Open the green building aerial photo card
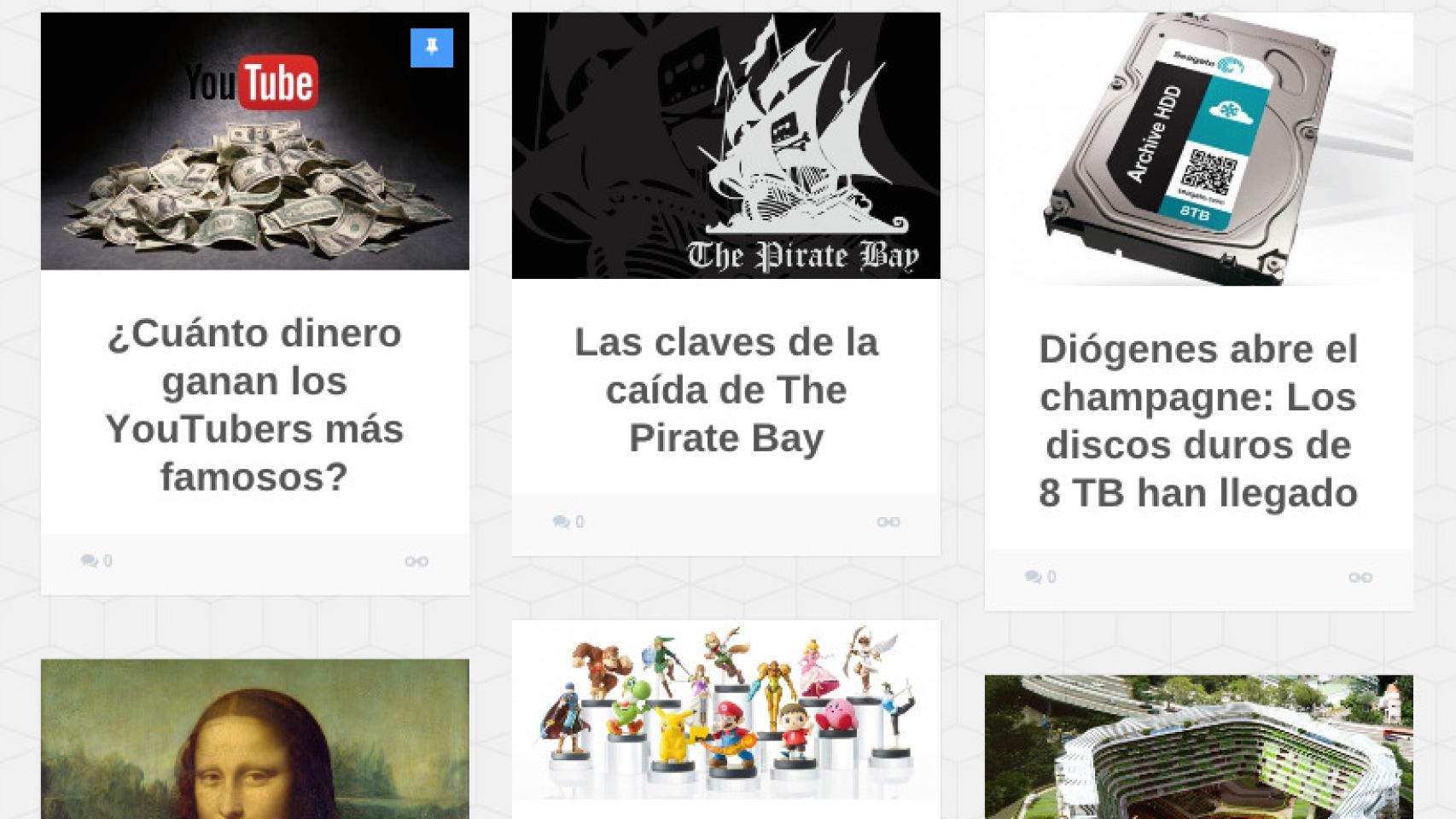1456x819 pixels. [x=1198, y=749]
